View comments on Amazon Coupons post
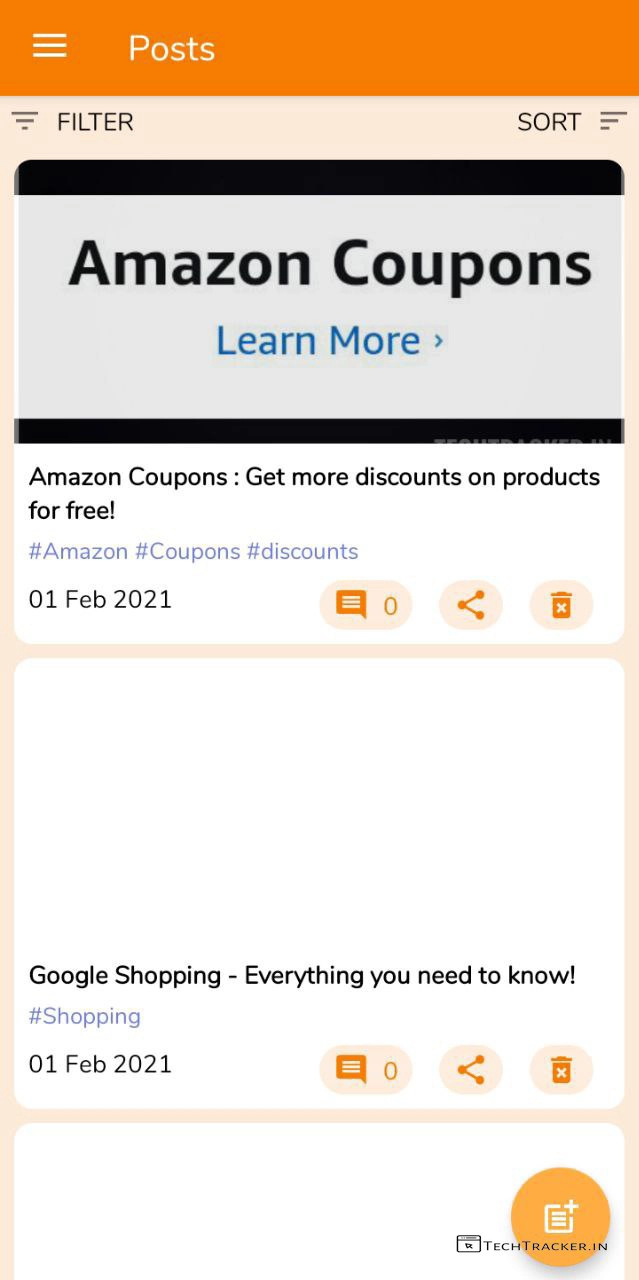639x1280 pixels. point(365,605)
